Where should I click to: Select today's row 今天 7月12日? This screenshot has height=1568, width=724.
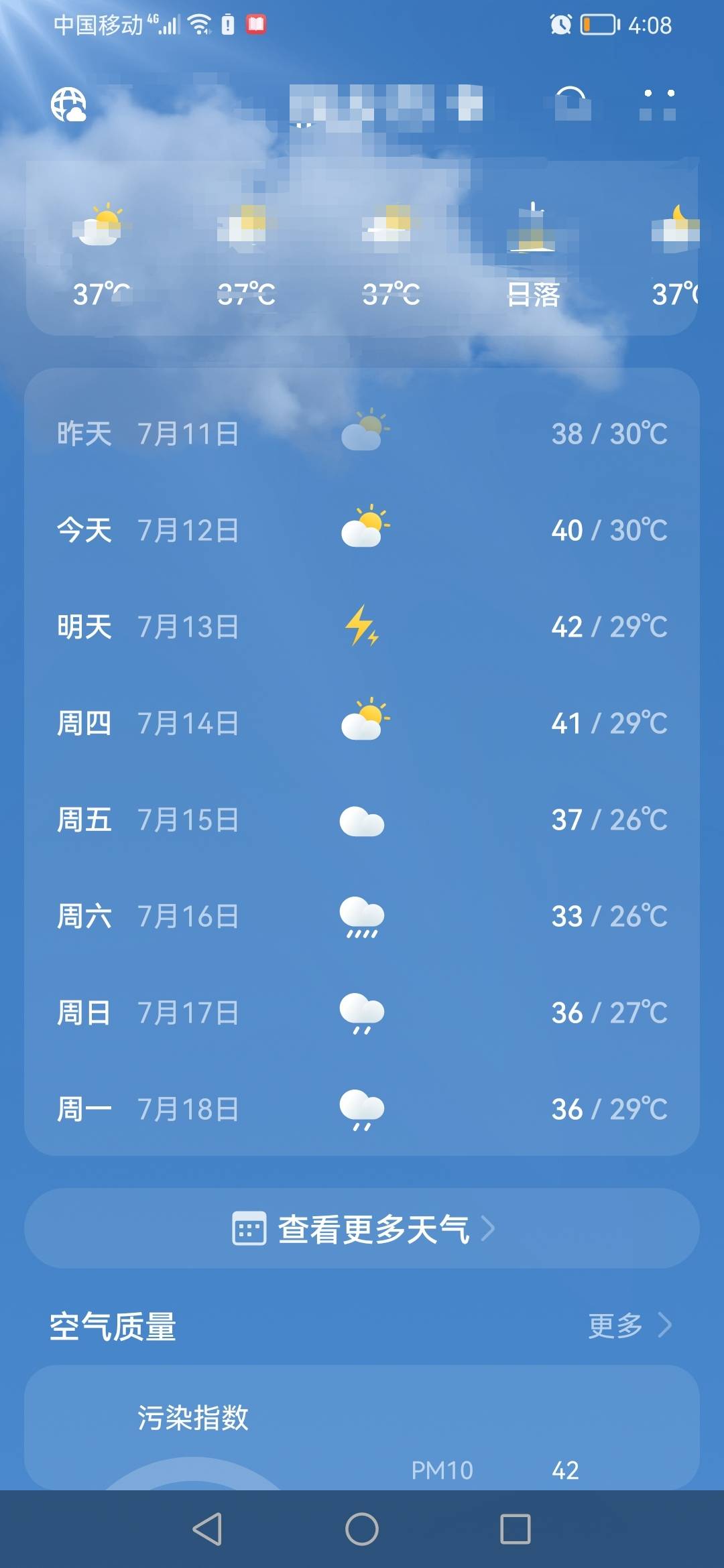pyautogui.click(x=362, y=529)
